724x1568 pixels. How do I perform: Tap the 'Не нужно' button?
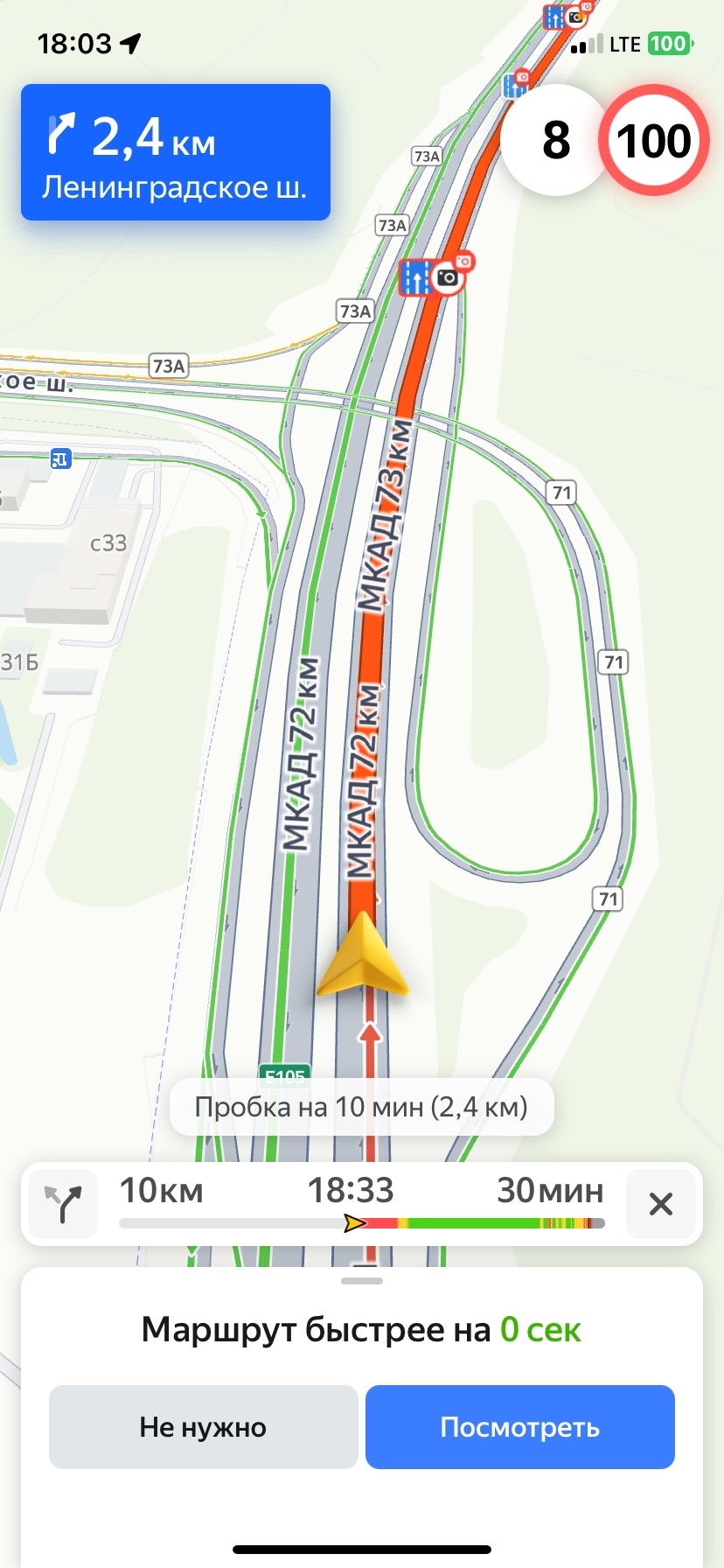pyautogui.click(x=203, y=1426)
